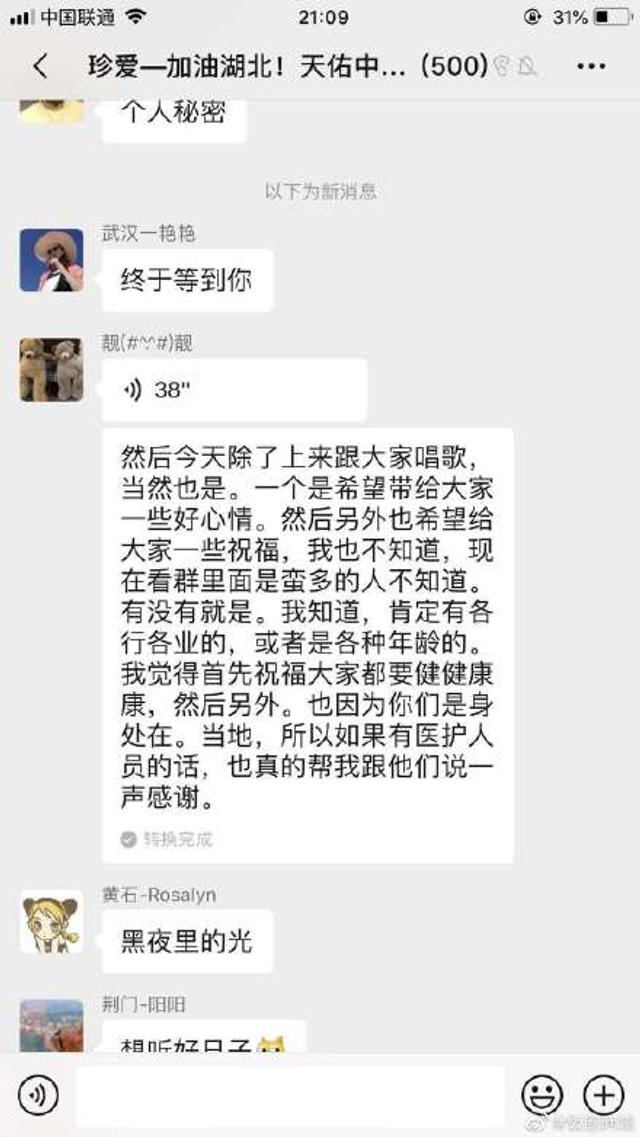Open the group chat overflow menu
This screenshot has height=1137, width=640.
click(x=593, y=67)
